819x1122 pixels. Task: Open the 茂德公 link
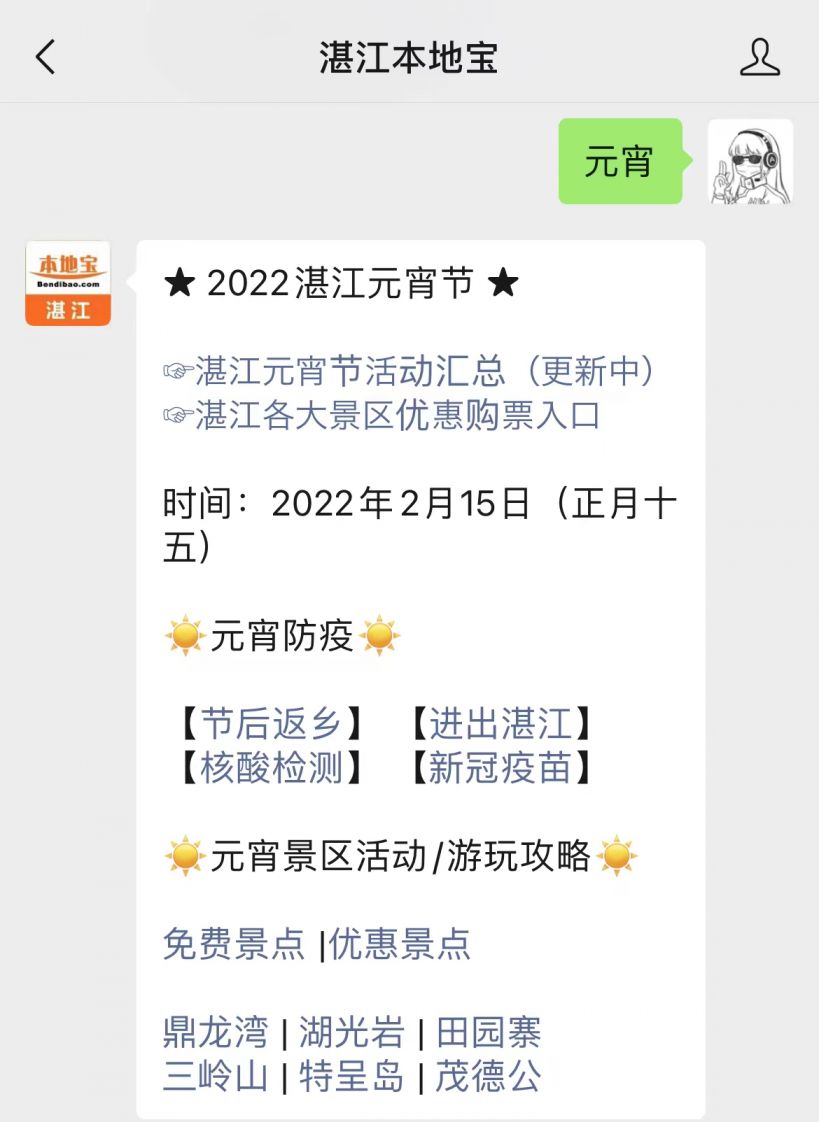(489, 1076)
